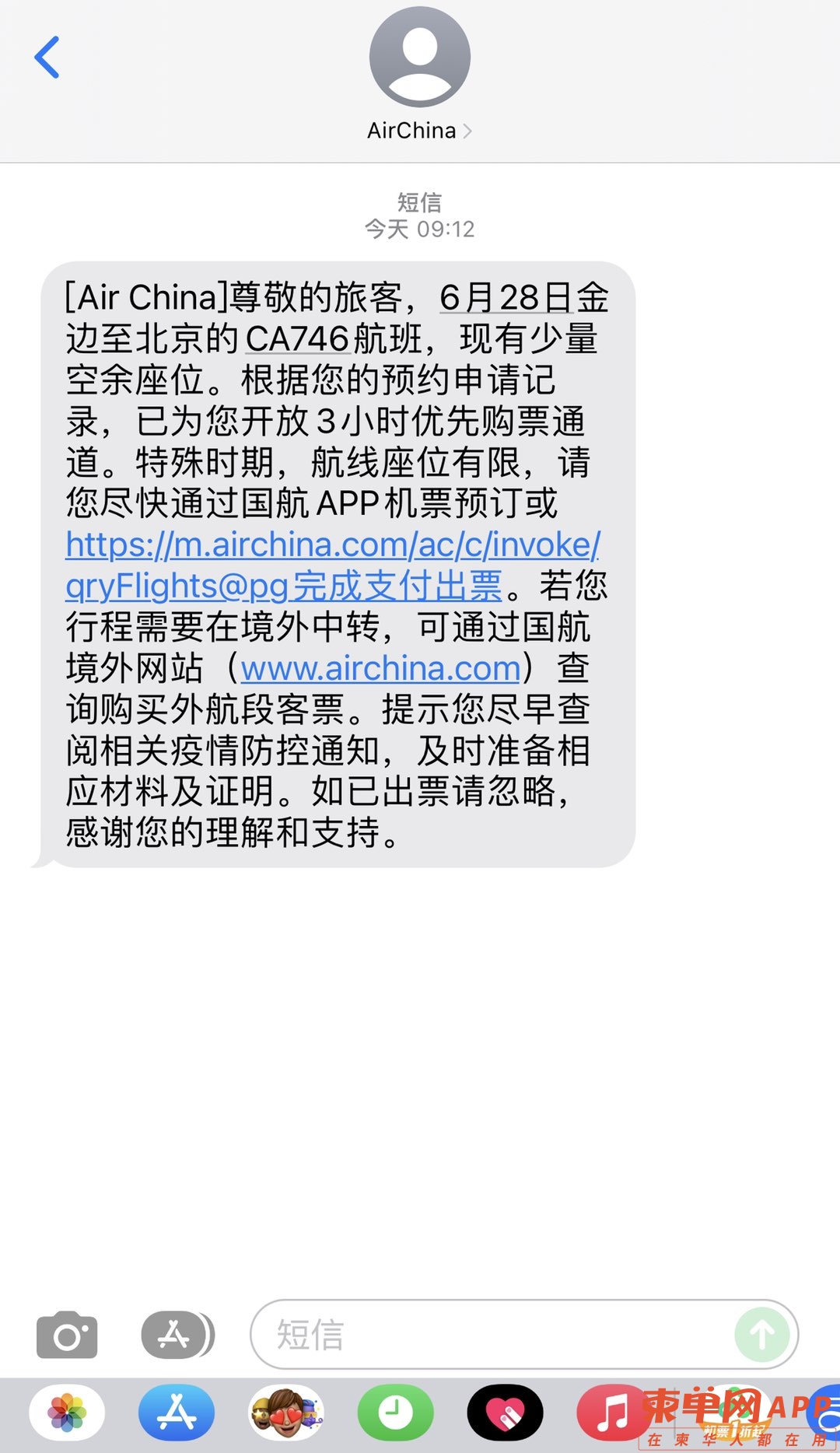Screen dimensions: 840x1453
Task: Send the message with the arrow button
Action: pos(761,1335)
